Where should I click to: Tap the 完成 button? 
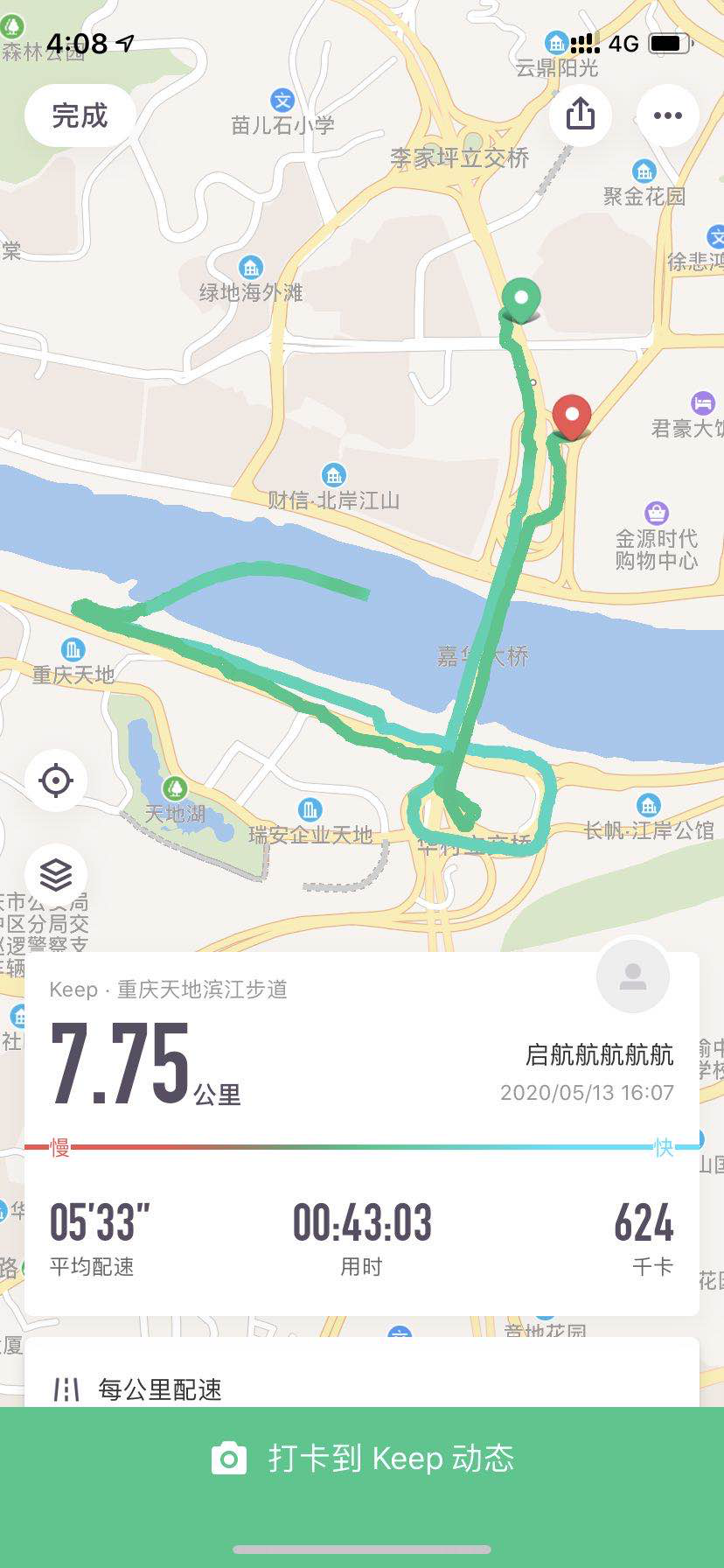pos(80,115)
